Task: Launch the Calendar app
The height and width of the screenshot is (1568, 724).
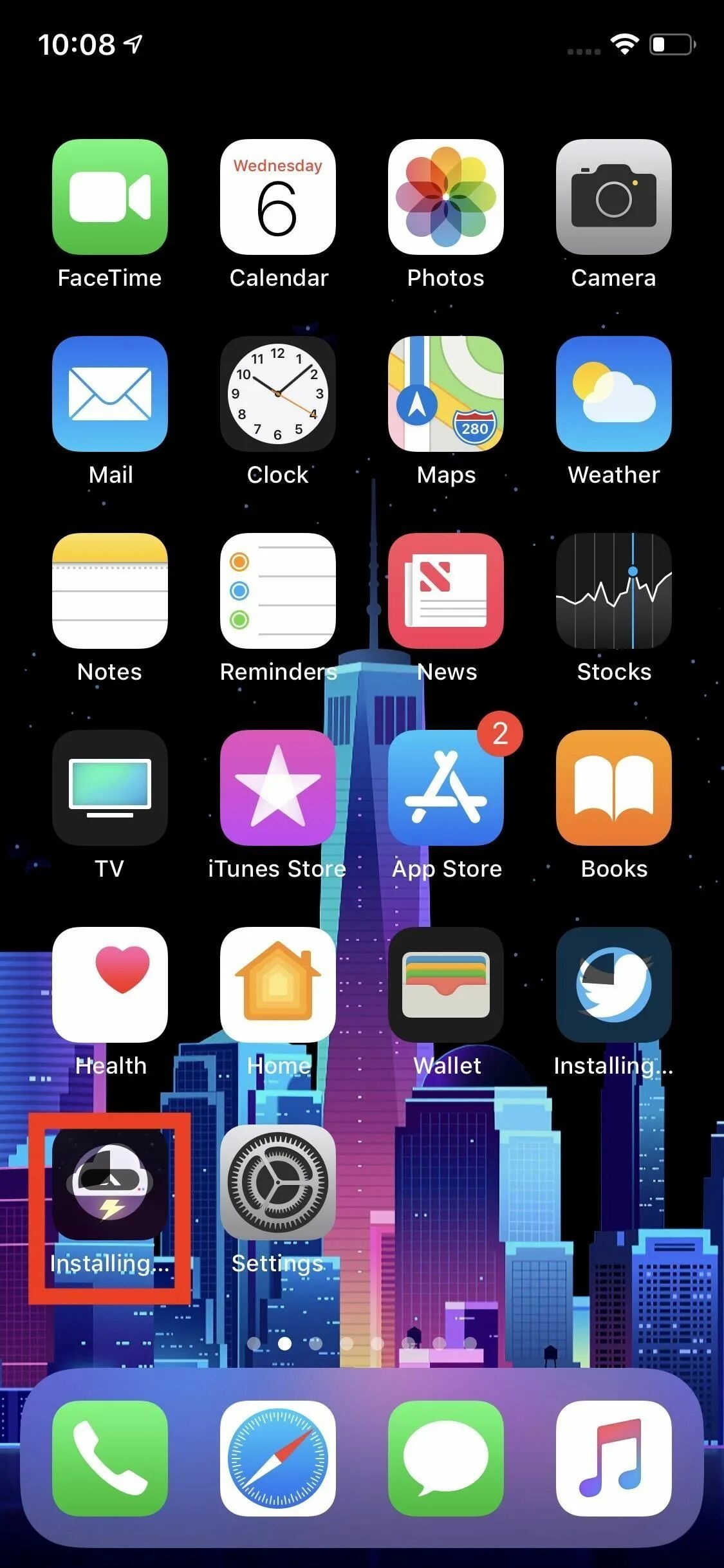Action: point(278,197)
